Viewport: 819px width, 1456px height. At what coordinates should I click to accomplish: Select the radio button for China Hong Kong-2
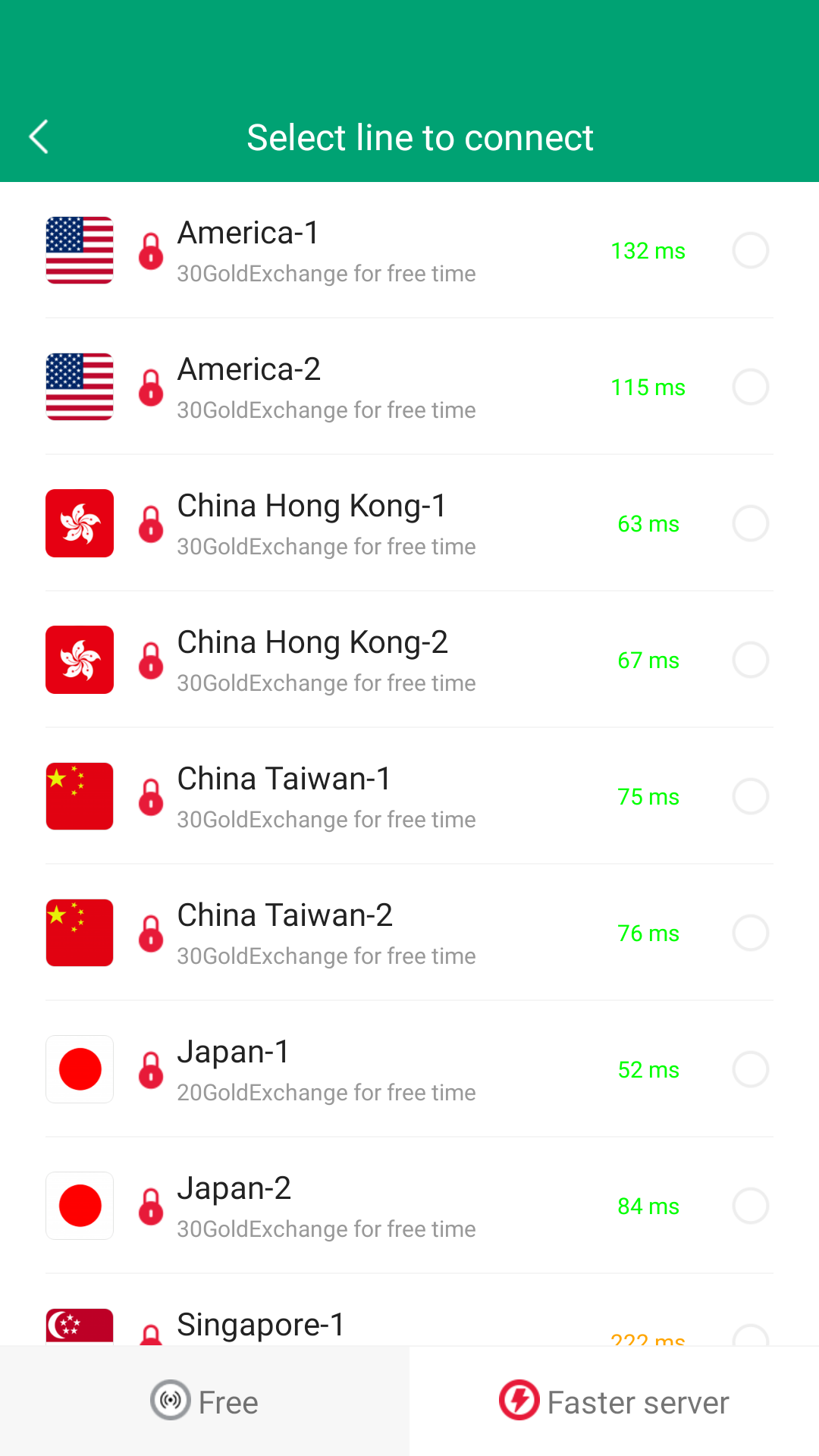[750, 660]
